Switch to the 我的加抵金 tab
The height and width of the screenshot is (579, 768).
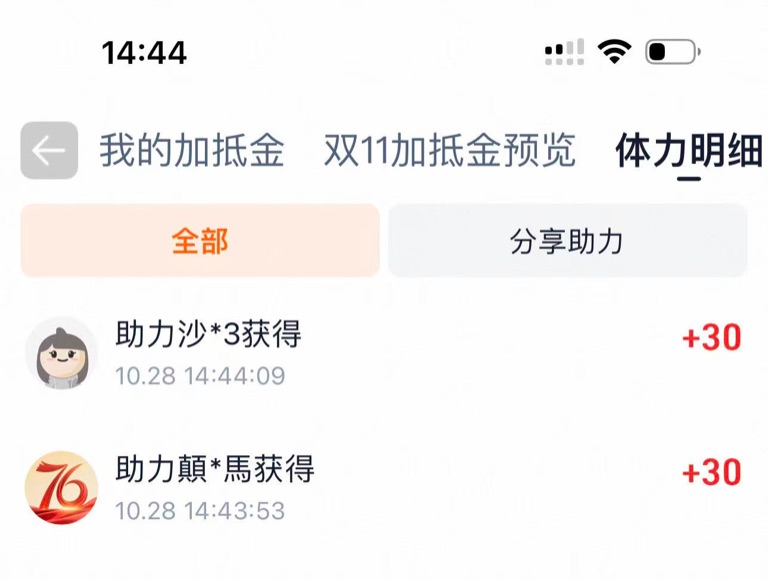[x=192, y=151]
